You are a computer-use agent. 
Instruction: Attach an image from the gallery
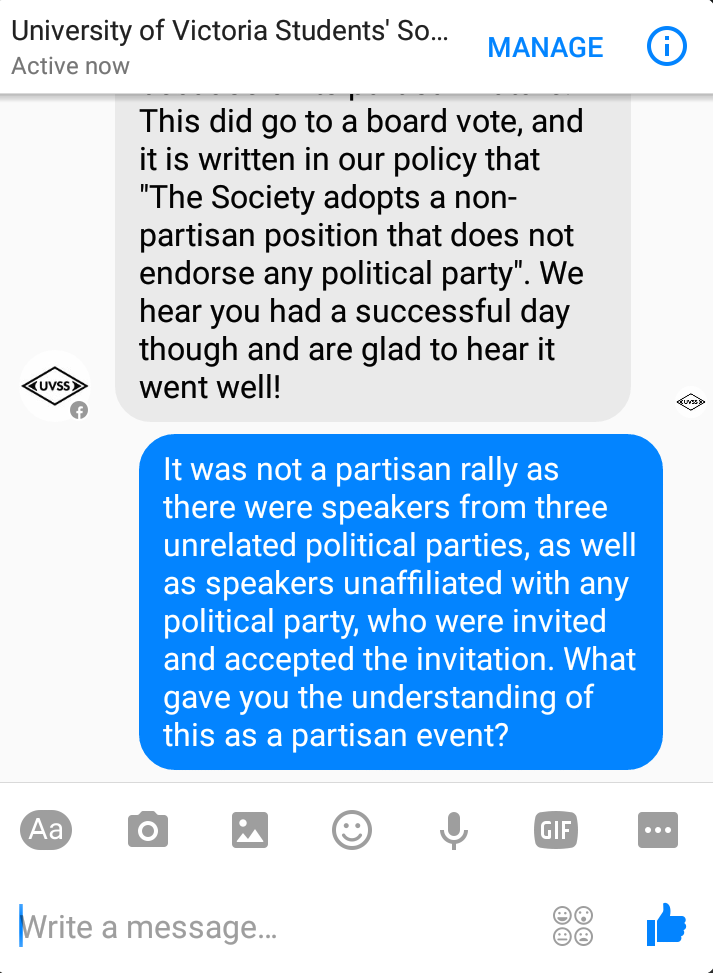pos(250,830)
